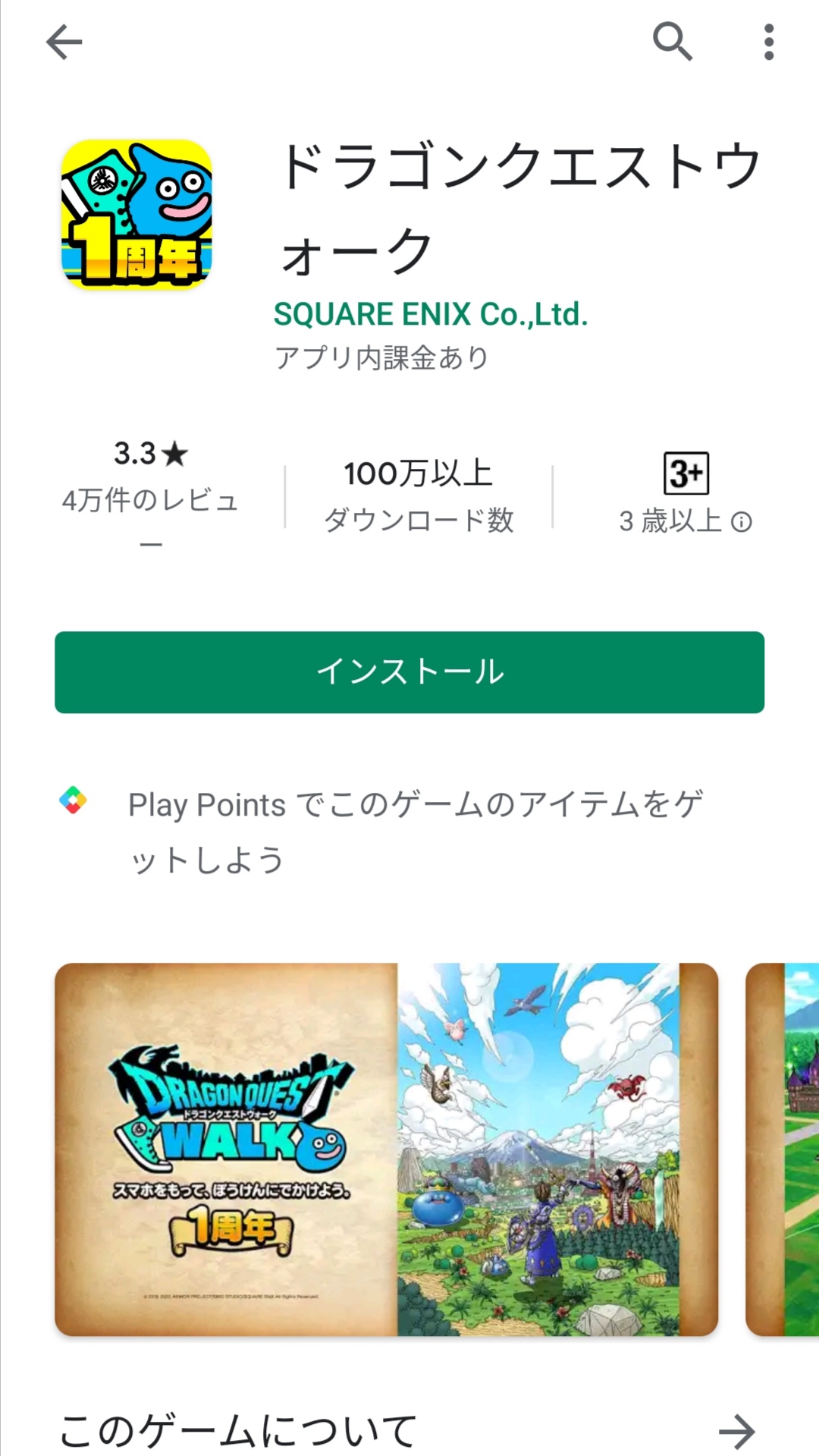
Task: Tap the green インストール button
Action: click(x=409, y=672)
